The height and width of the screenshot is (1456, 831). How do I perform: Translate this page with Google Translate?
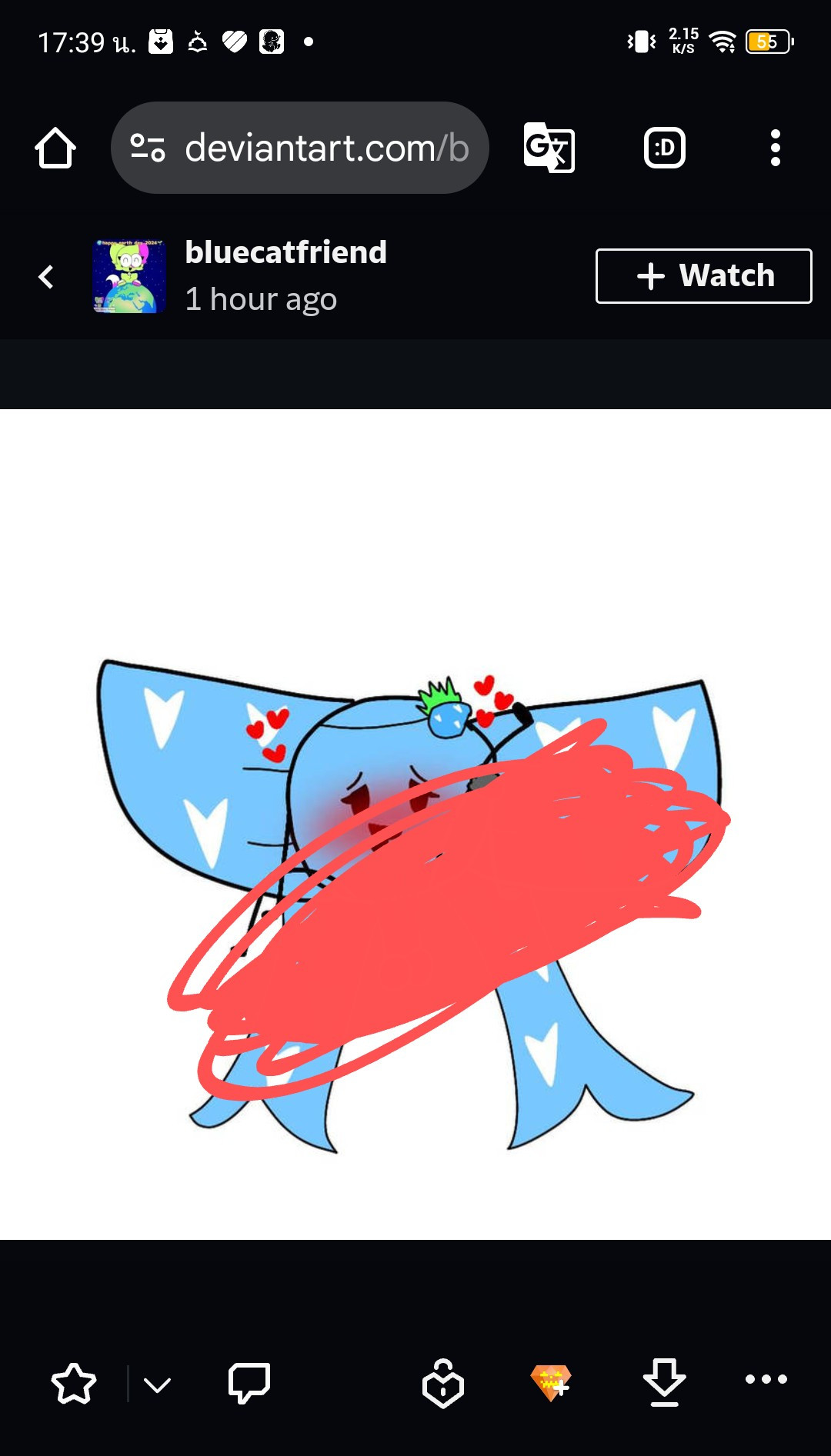point(549,148)
